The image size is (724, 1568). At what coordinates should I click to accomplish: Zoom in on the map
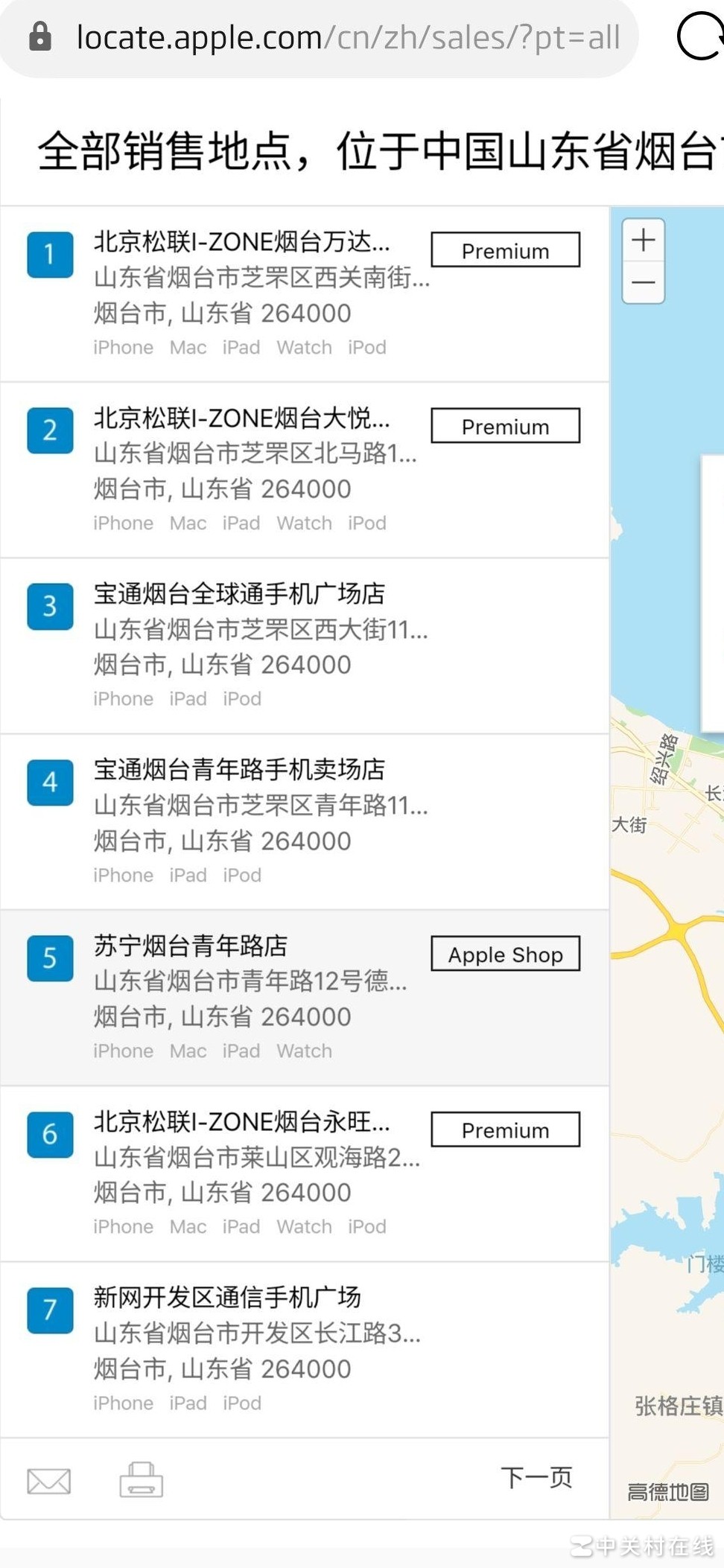pos(642,239)
